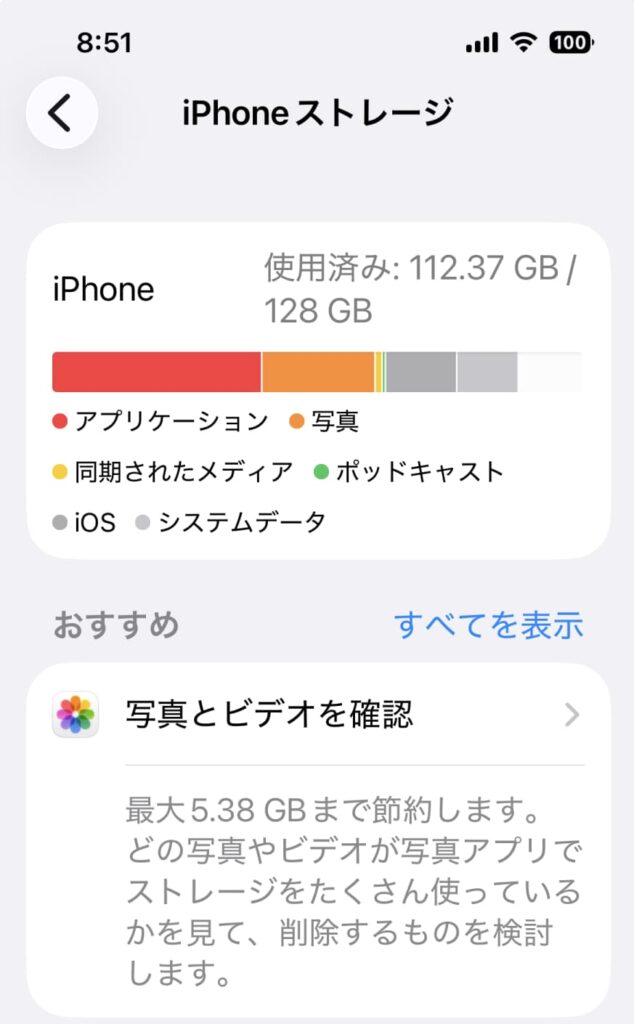
Task: Go back from iPhone Storage screen
Action: point(61,113)
